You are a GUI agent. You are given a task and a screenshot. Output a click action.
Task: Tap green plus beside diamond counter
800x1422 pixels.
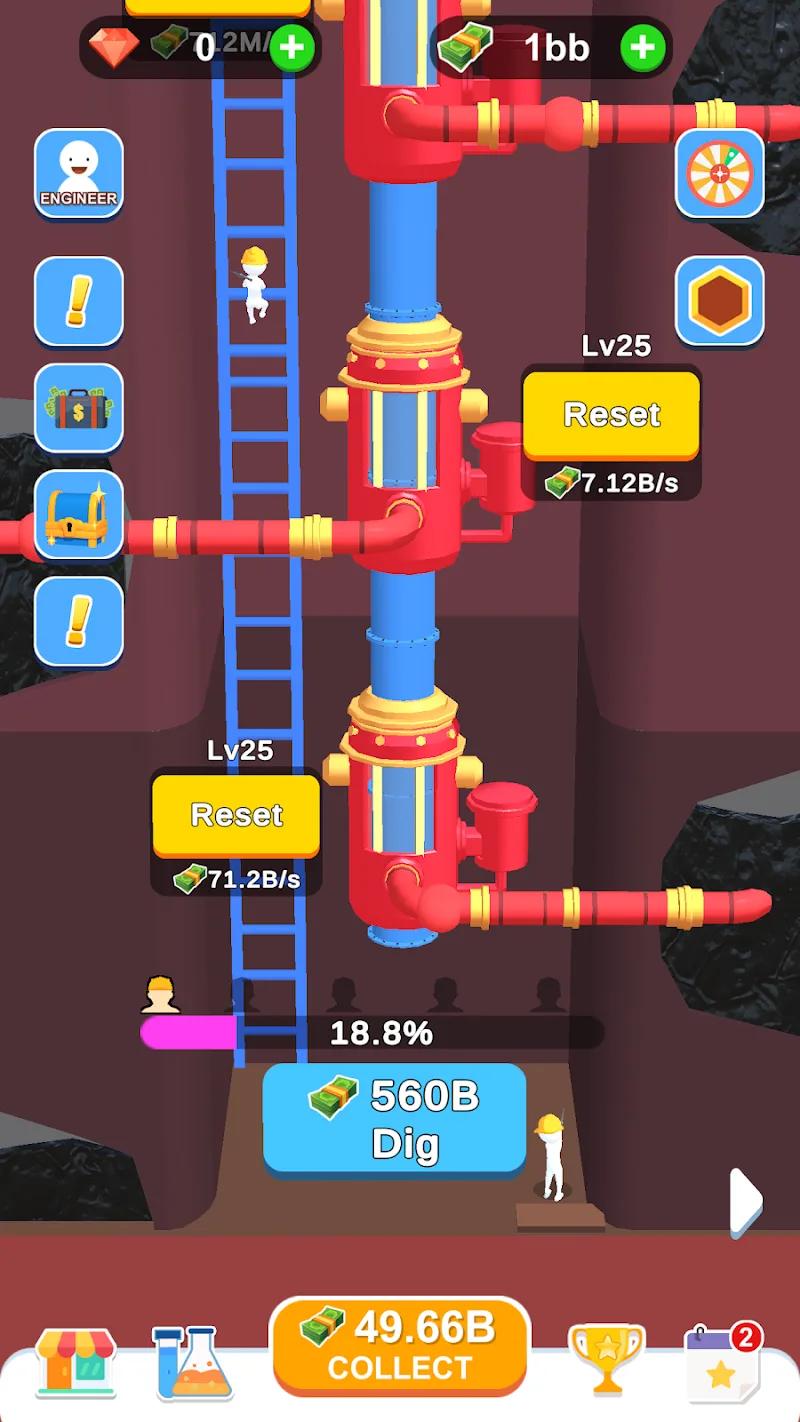(291, 45)
